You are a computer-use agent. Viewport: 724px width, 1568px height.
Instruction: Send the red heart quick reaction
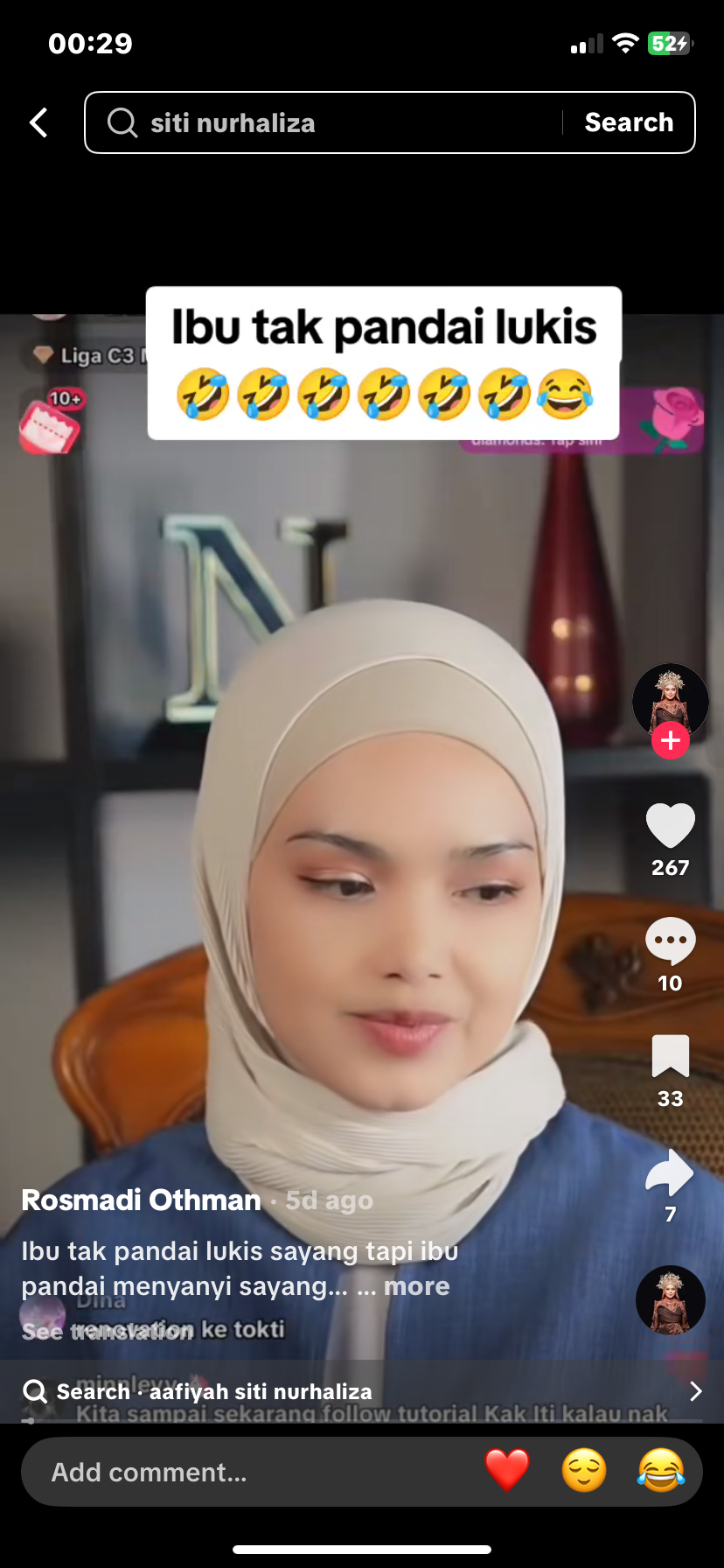pyautogui.click(x=507, y=1471)
